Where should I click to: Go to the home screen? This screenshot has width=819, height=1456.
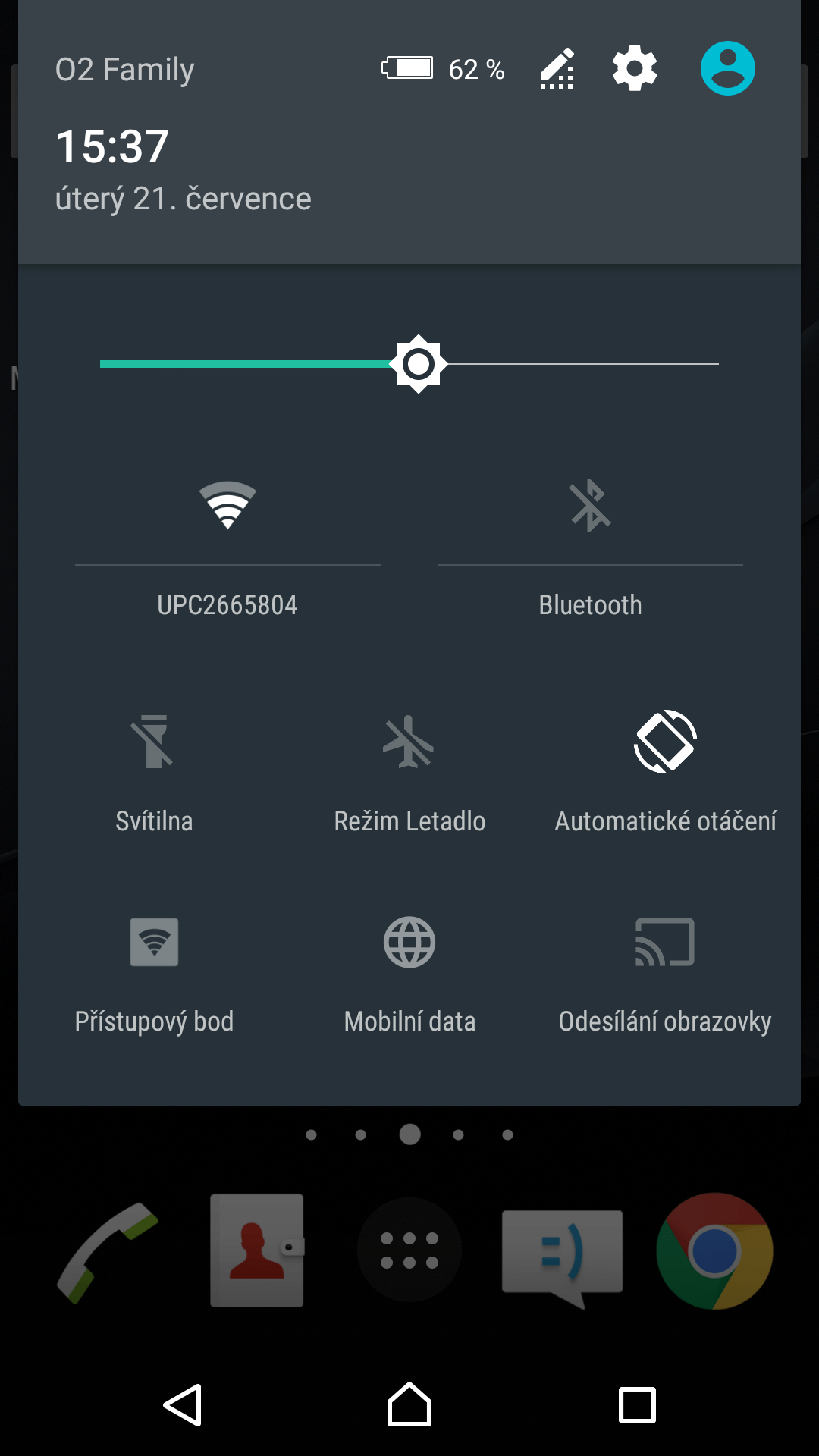[x=409, y=1404]
